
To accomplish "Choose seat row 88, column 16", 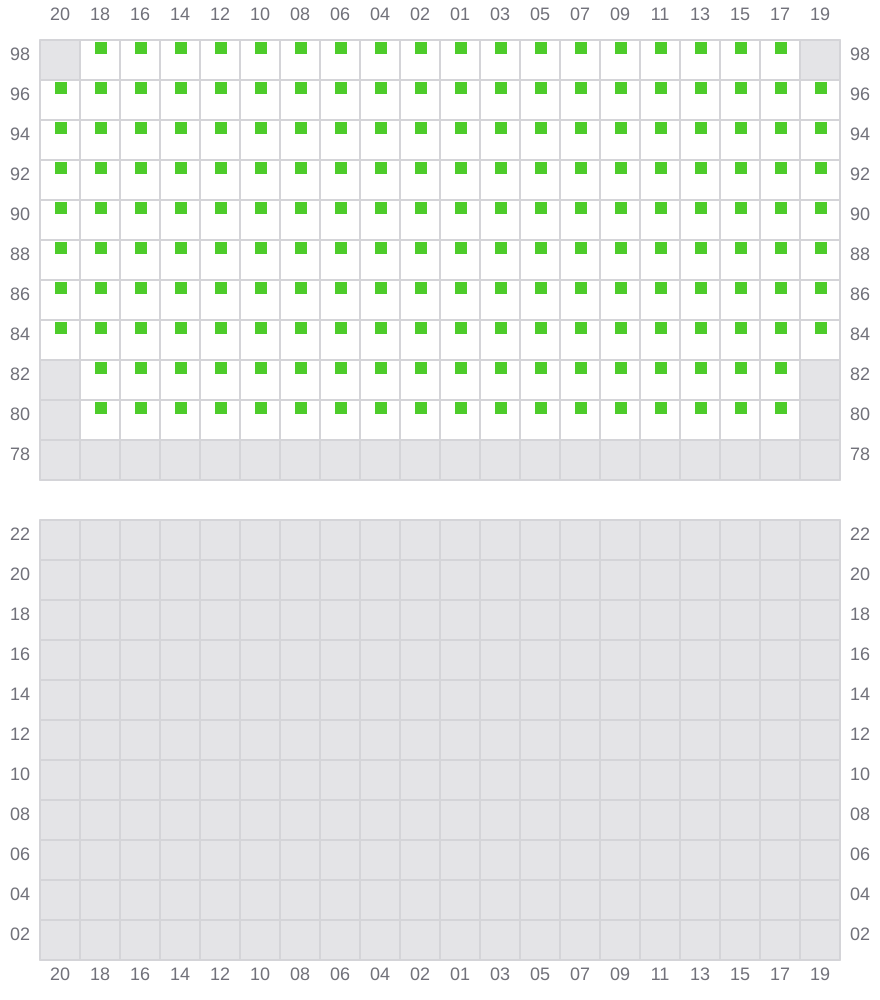I will 141,248.
